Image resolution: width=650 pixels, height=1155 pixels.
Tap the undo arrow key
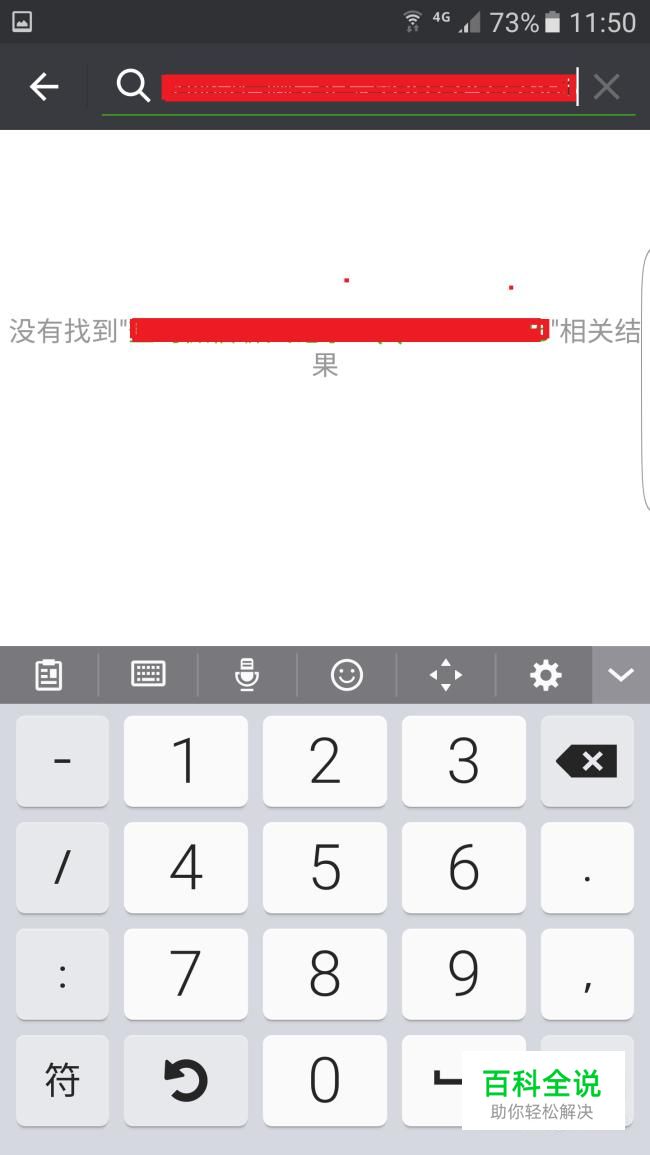tap(186, 1081)
